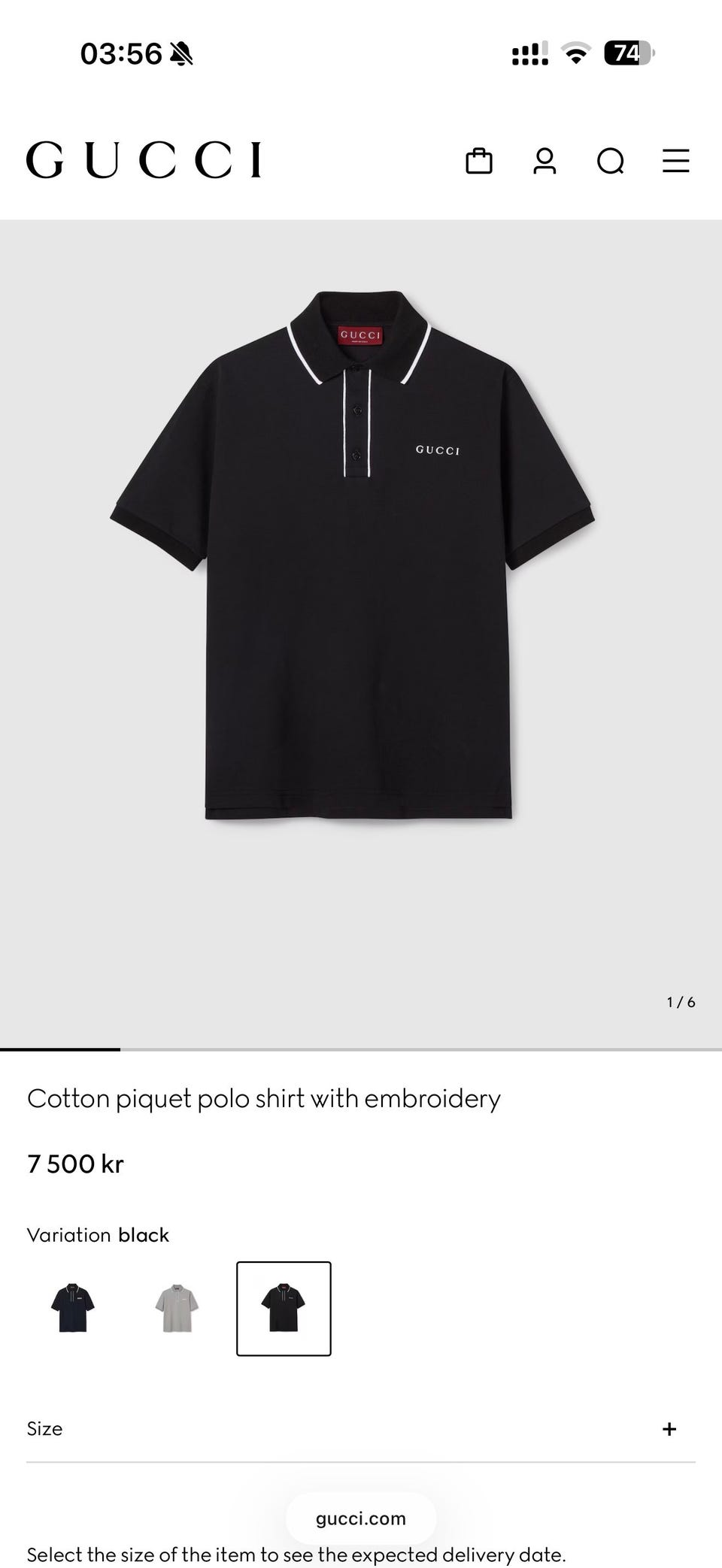
Task: Open the hamburger menu
Action: tap(675, 161)
